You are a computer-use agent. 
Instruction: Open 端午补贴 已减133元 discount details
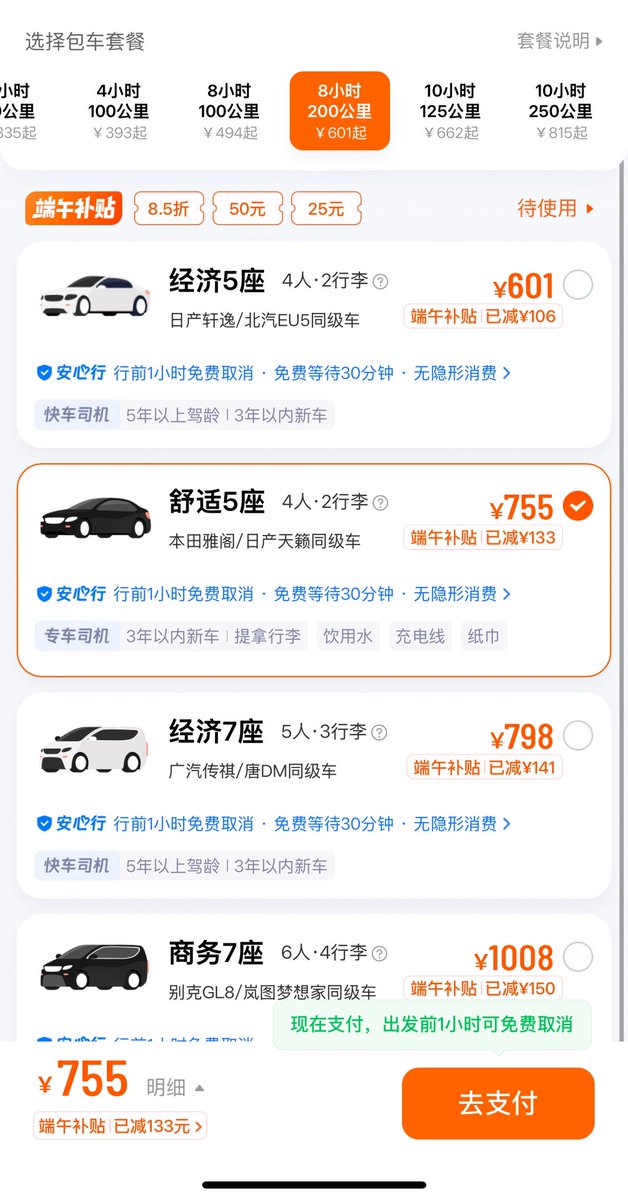120,1126
